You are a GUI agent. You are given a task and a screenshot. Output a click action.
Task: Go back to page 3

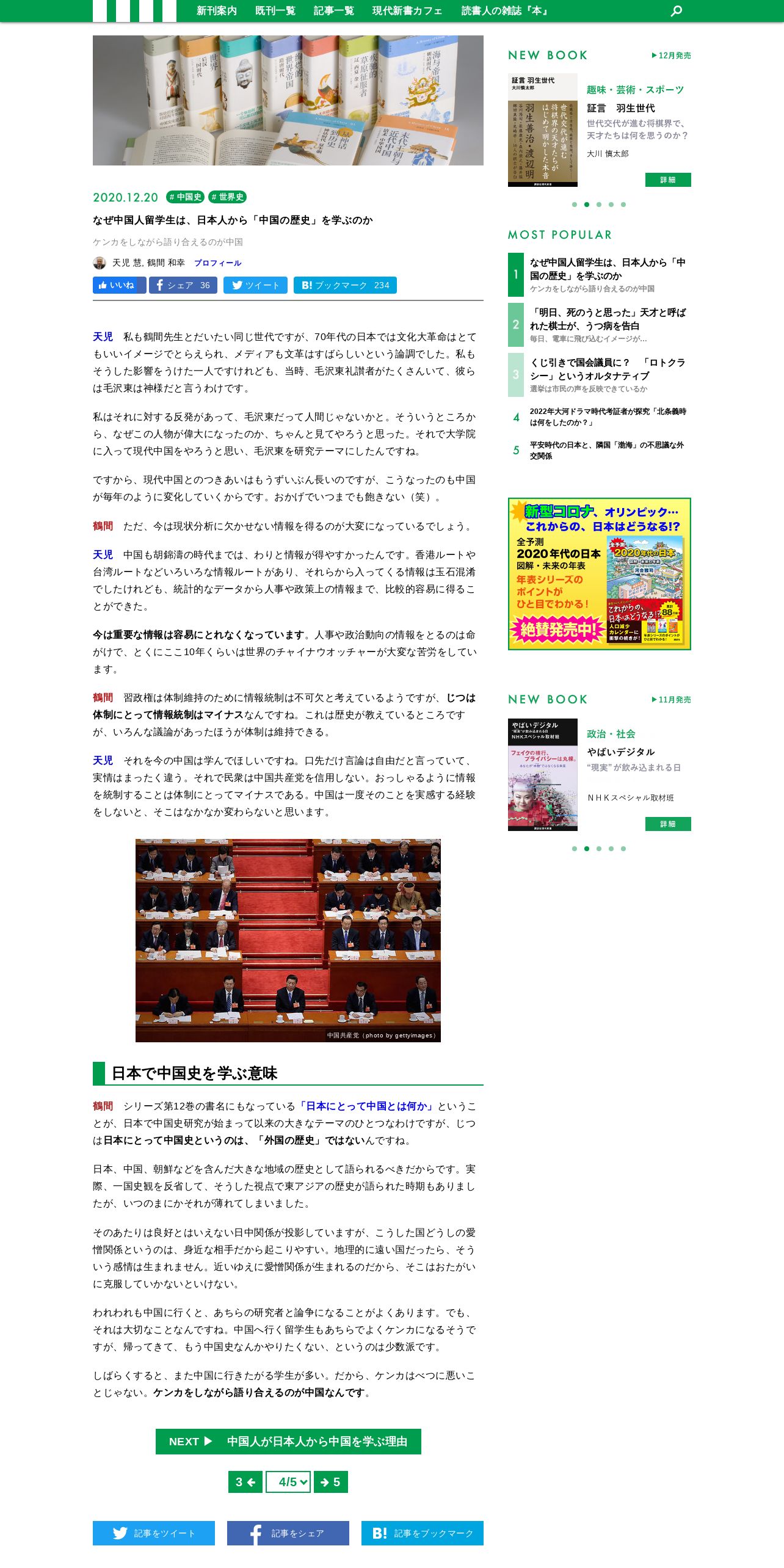click(x=245, y=1482)
